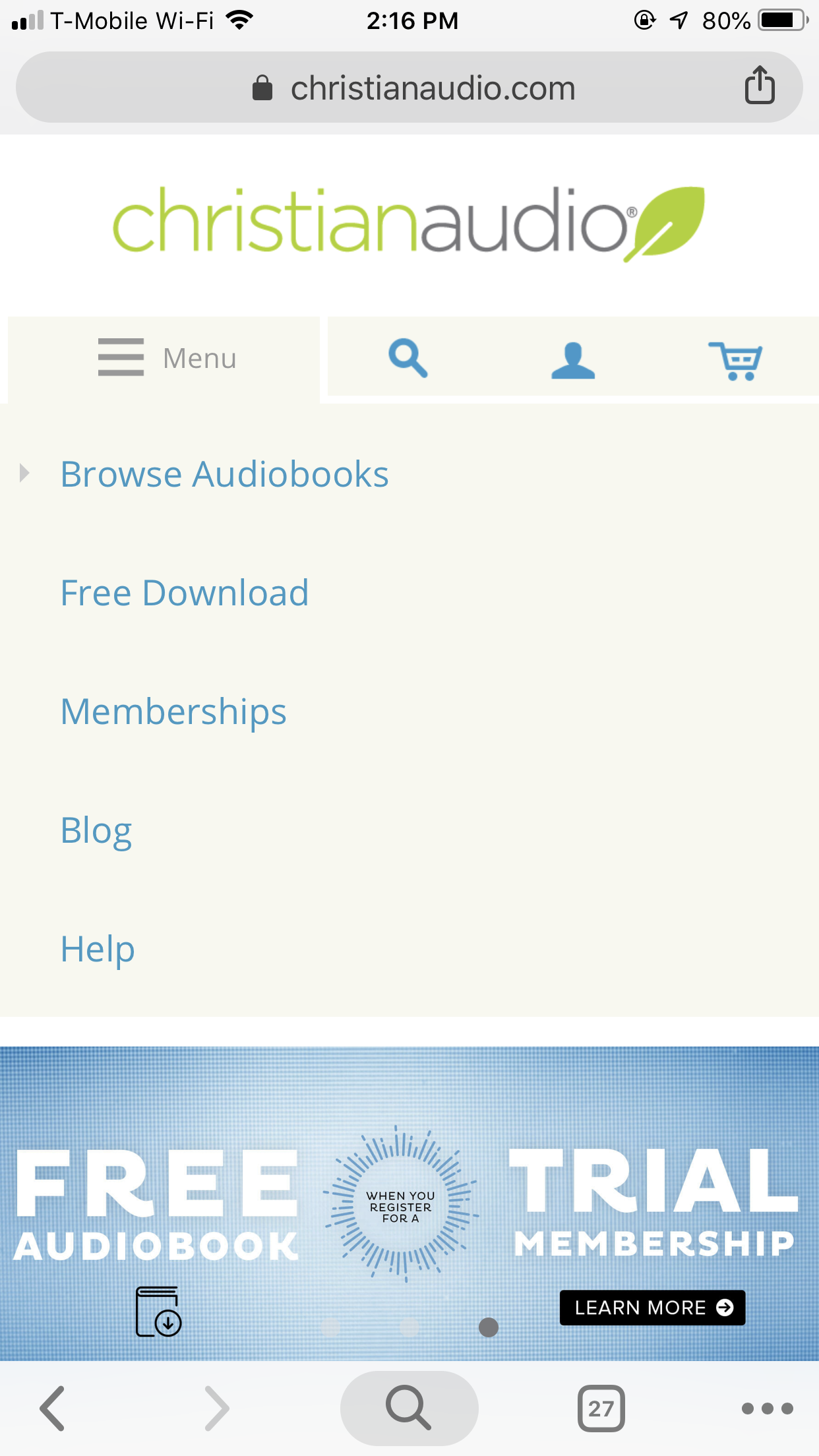This screenshot has width=819, height=1456.
Task: Open the Help page
Action: (x=98, y=949)
